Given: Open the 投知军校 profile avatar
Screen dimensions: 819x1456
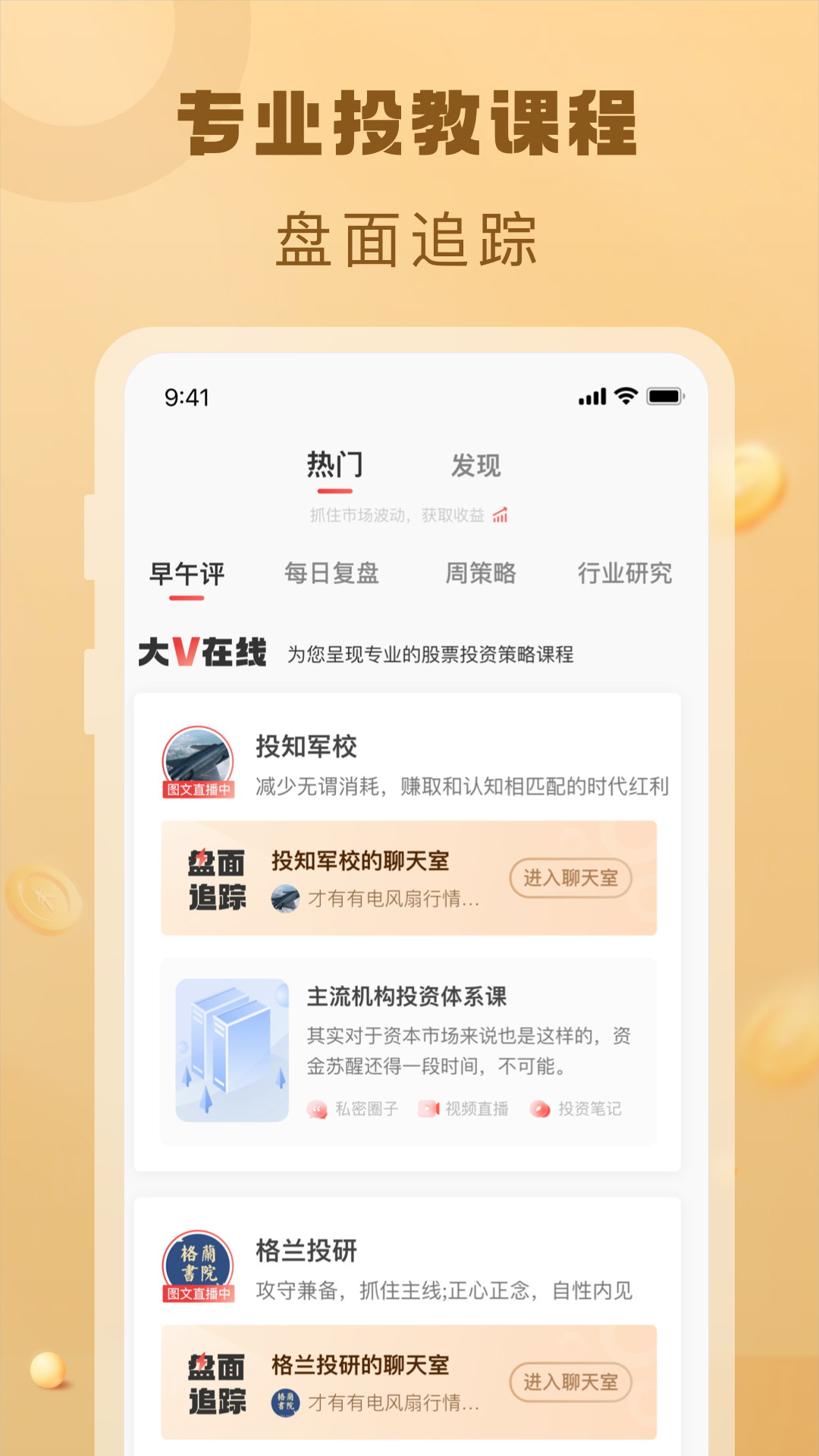Looking at the screenshot, I should click(196, 757).
